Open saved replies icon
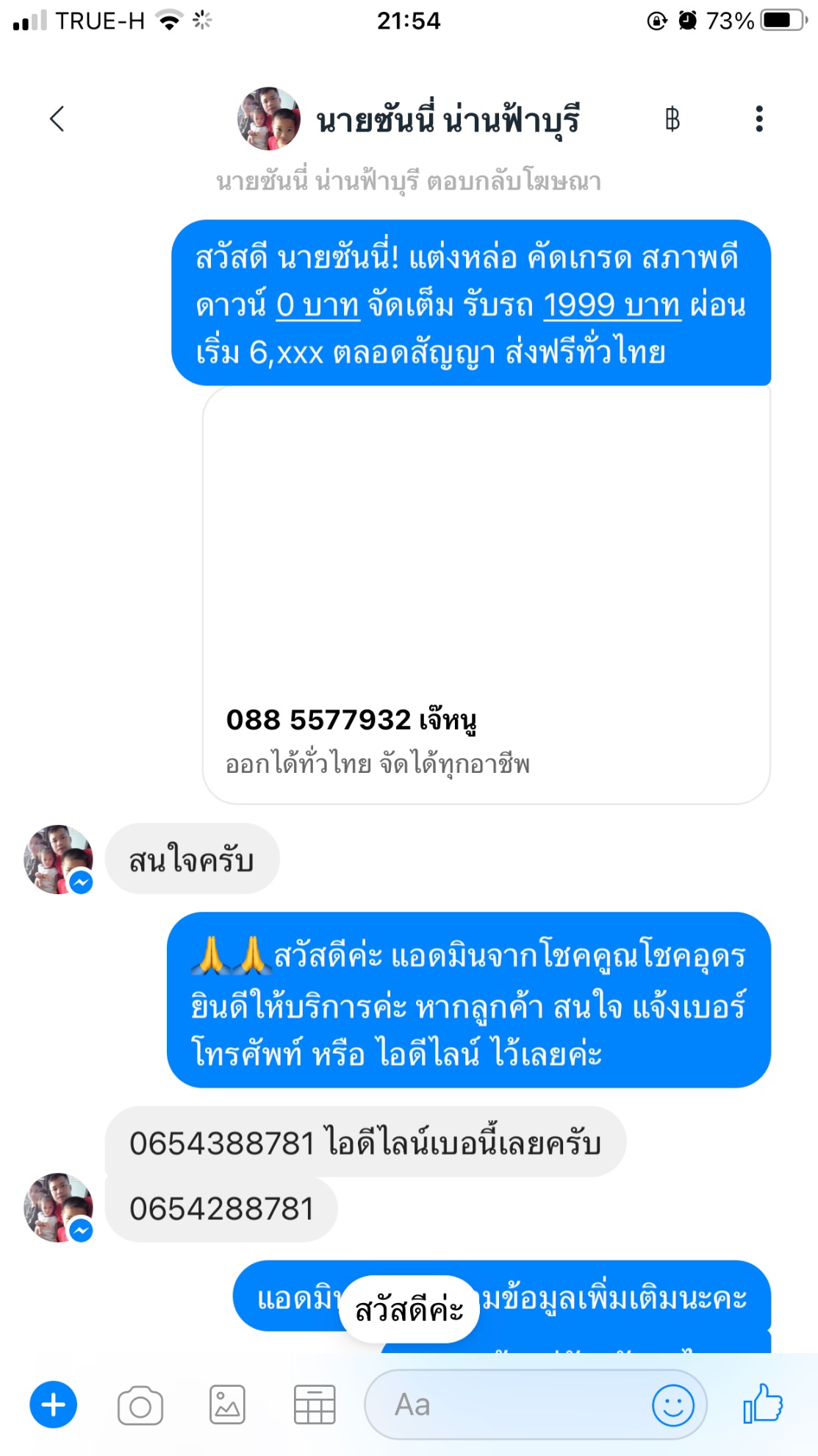The height and width of the screenshot is (1456, 818). pyautogui.click(x=315, y=1405)
